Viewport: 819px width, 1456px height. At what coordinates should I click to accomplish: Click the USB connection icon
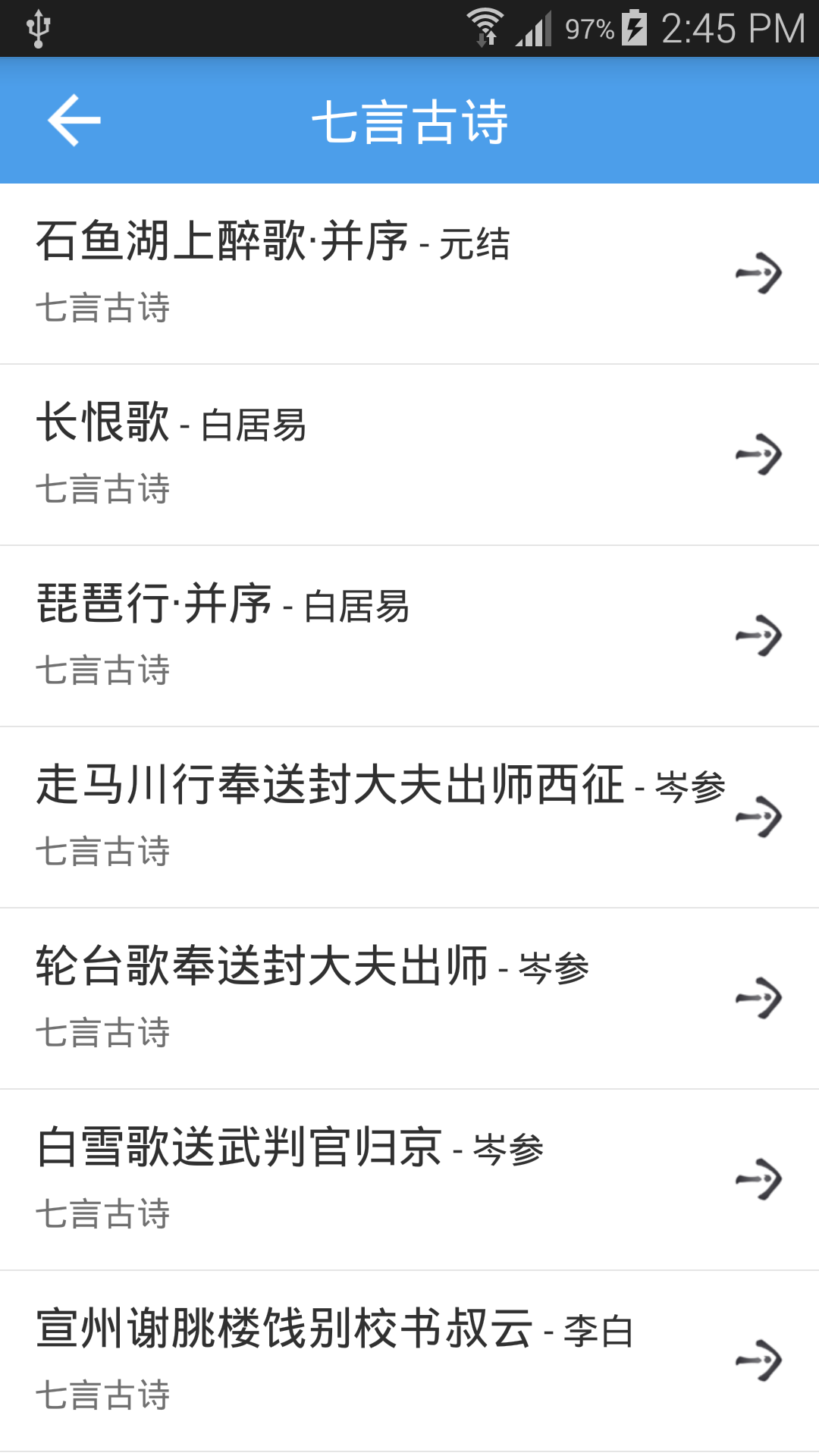tap(36, 25)
